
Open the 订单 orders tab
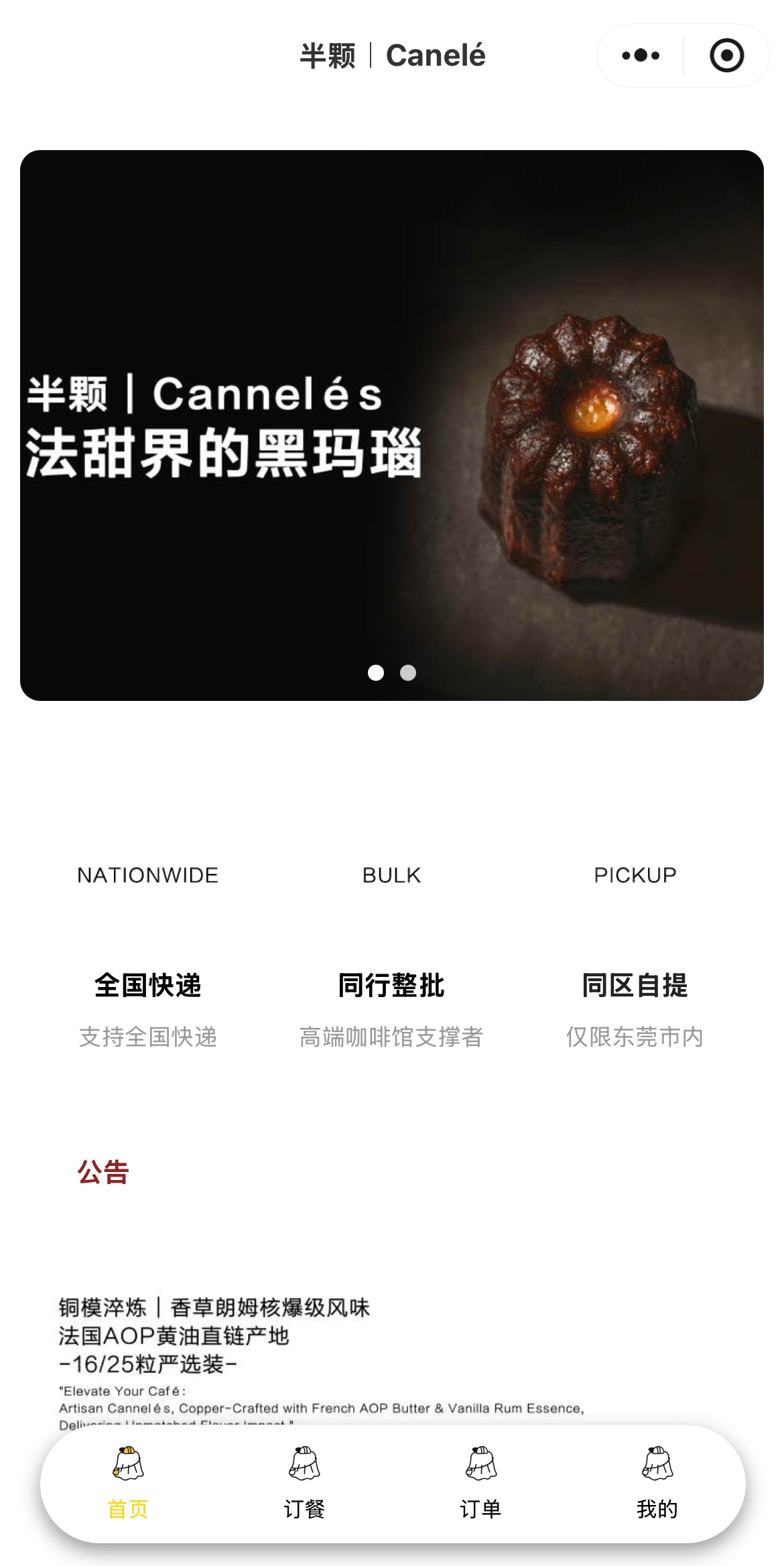(x=480, y=1483)
